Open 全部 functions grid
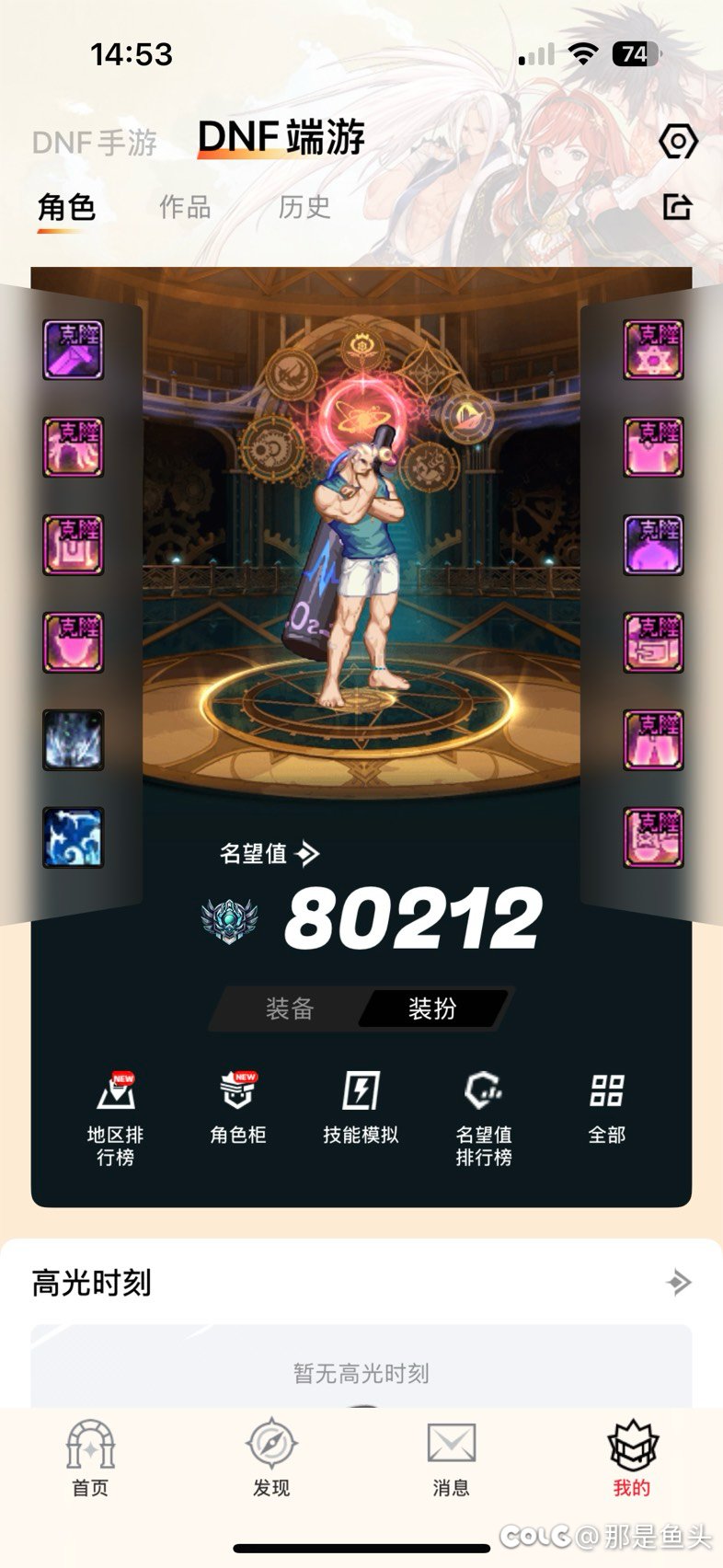The height and width of the screenshot is (1568, 723). tap(606, 1109)
